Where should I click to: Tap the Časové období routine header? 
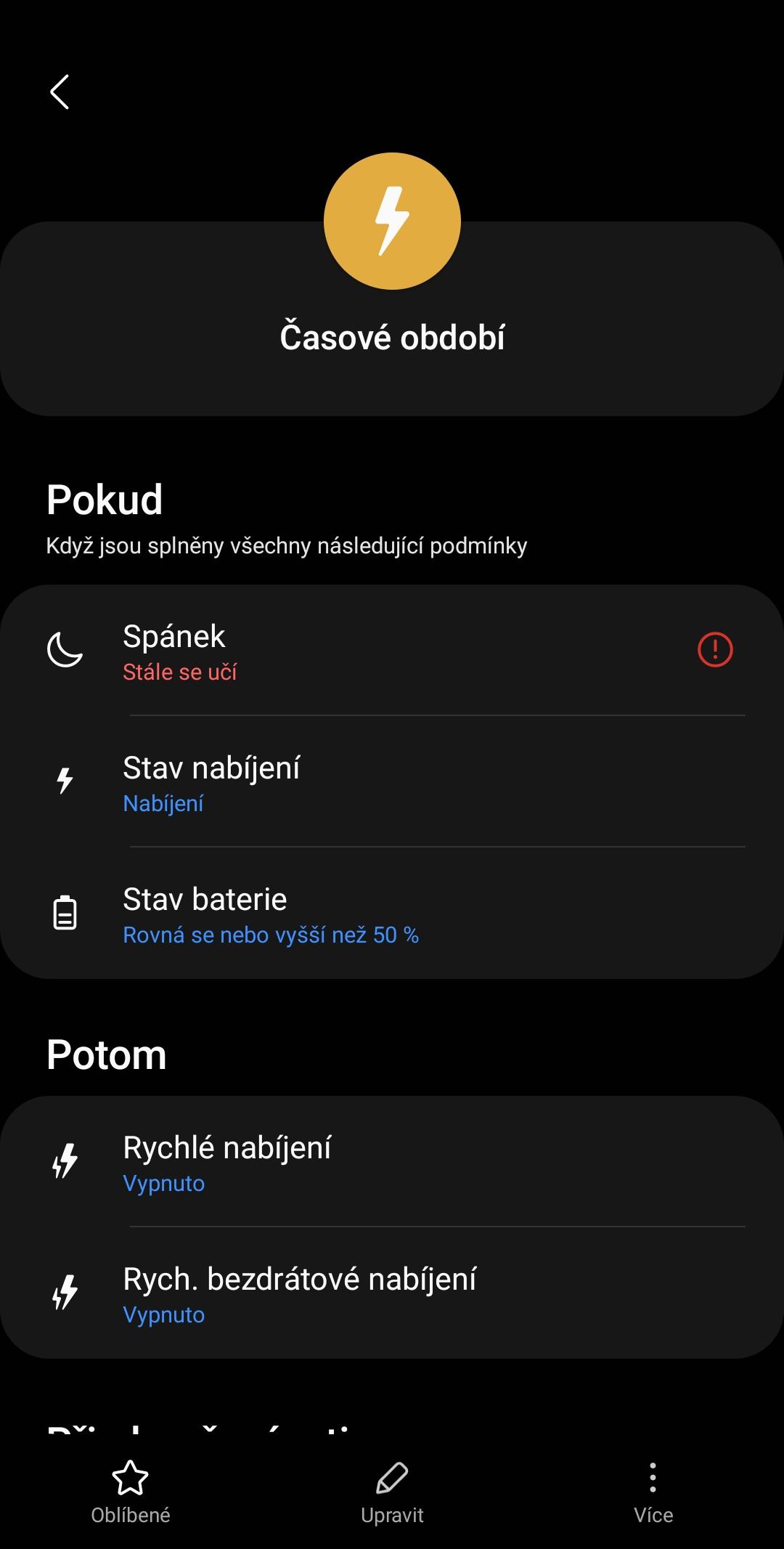(x=392, y=320)
